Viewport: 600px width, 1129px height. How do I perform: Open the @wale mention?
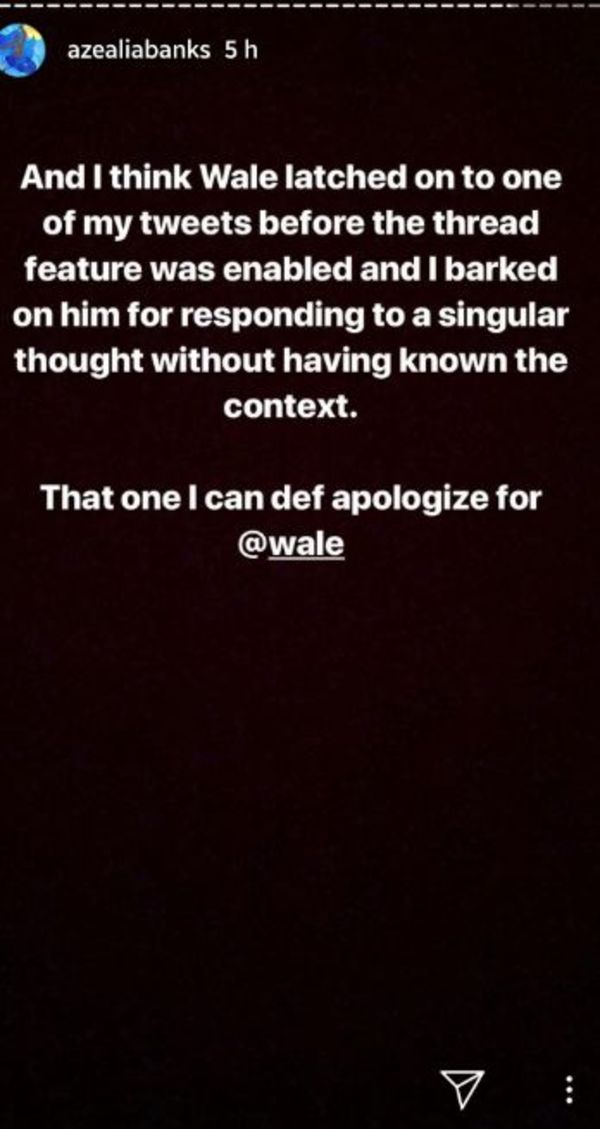tap(290, 543)
